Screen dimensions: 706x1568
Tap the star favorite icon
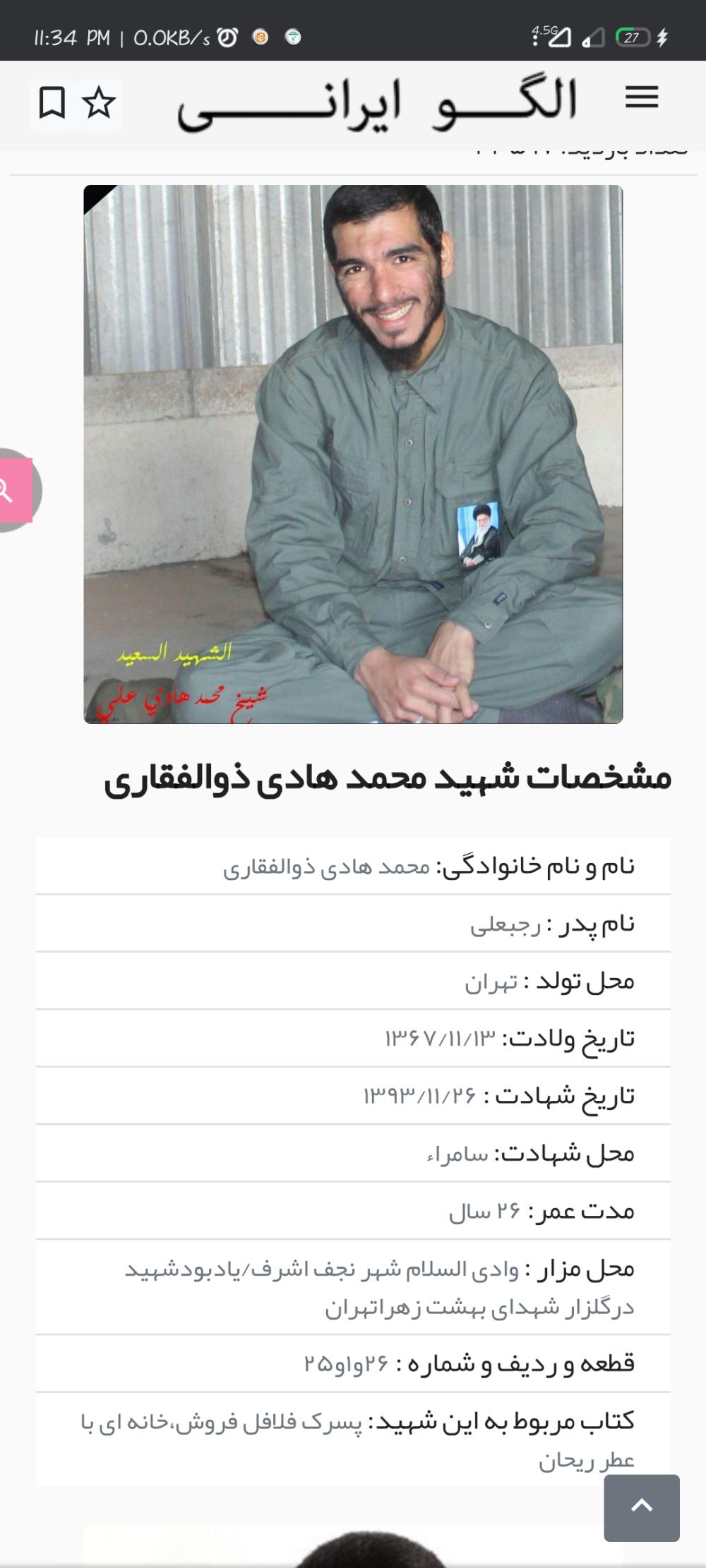click(x=99, y=104)
